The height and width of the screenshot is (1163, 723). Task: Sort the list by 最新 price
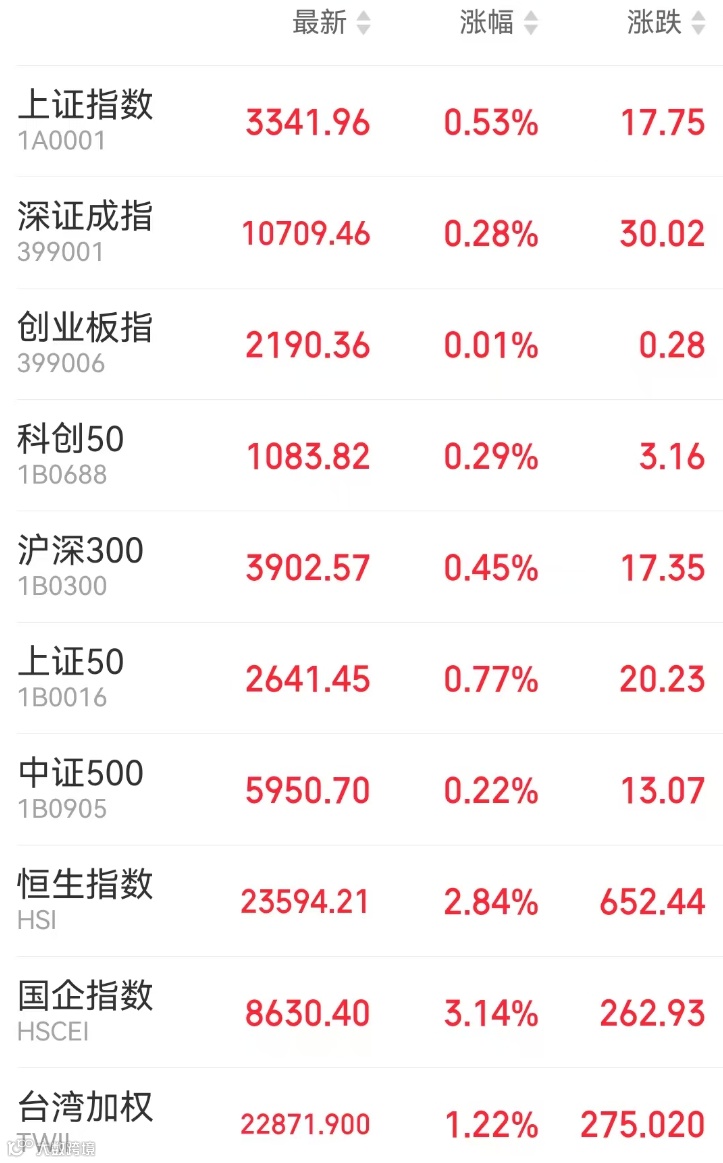tap(331, 23)
